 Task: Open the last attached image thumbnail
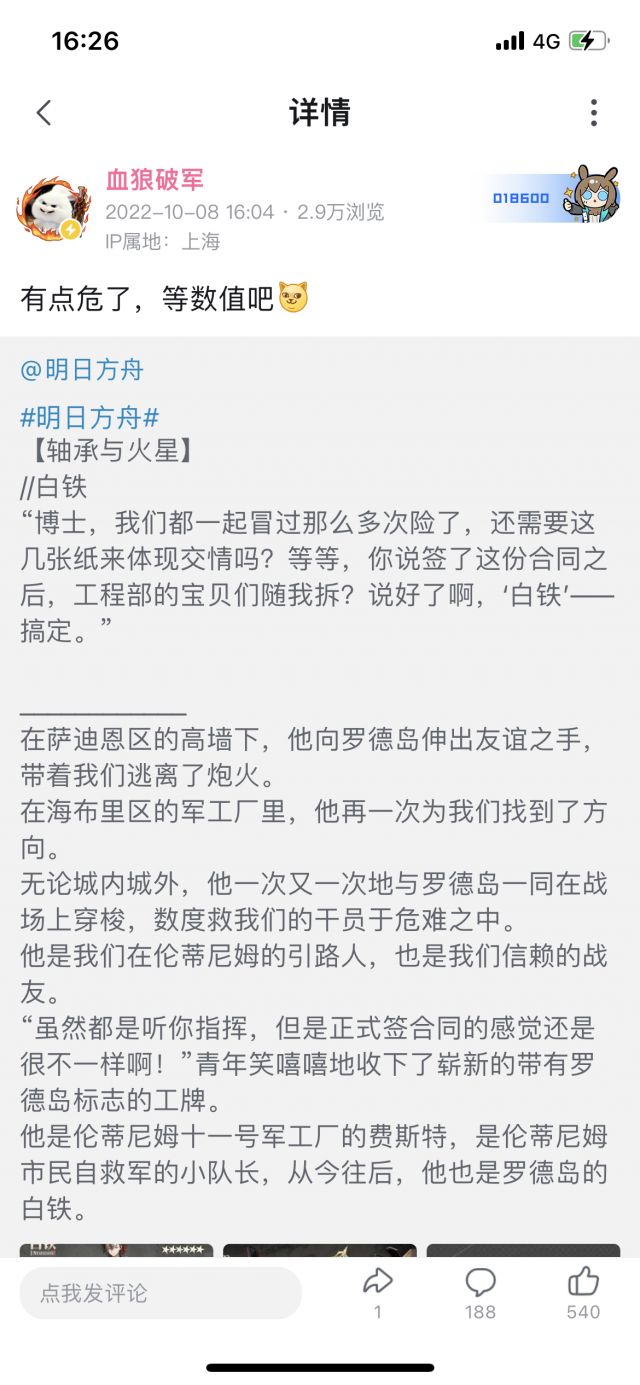[523, 1250]
